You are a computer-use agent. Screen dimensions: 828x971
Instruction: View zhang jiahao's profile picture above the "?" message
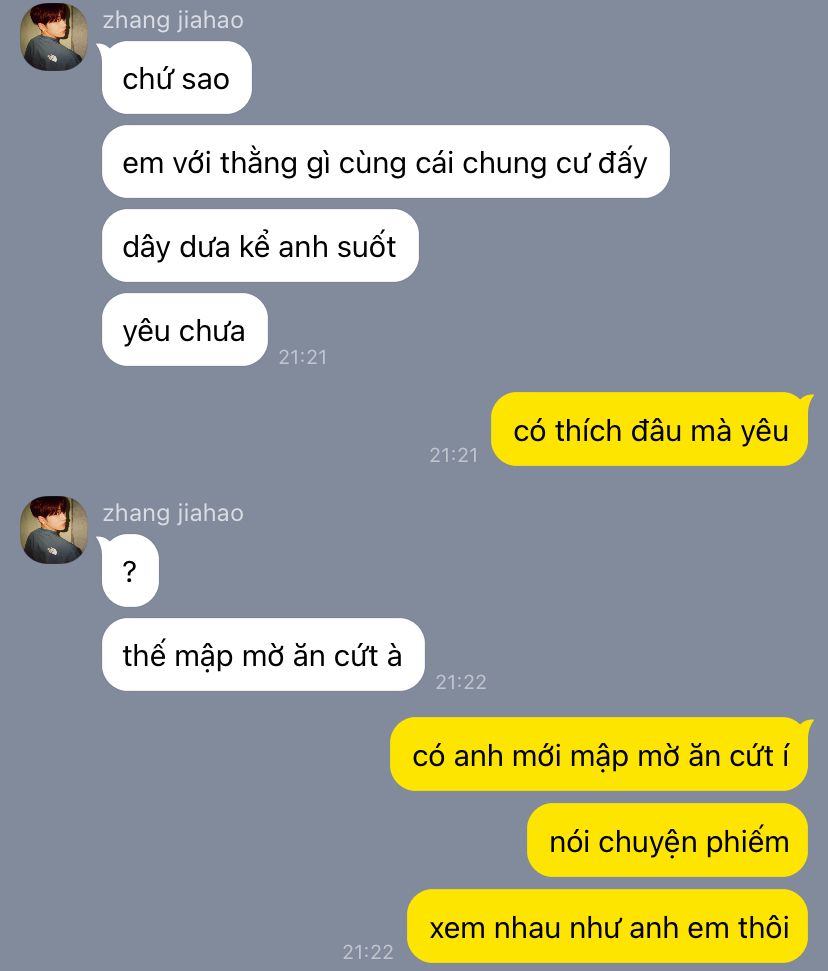click(55, 529)
